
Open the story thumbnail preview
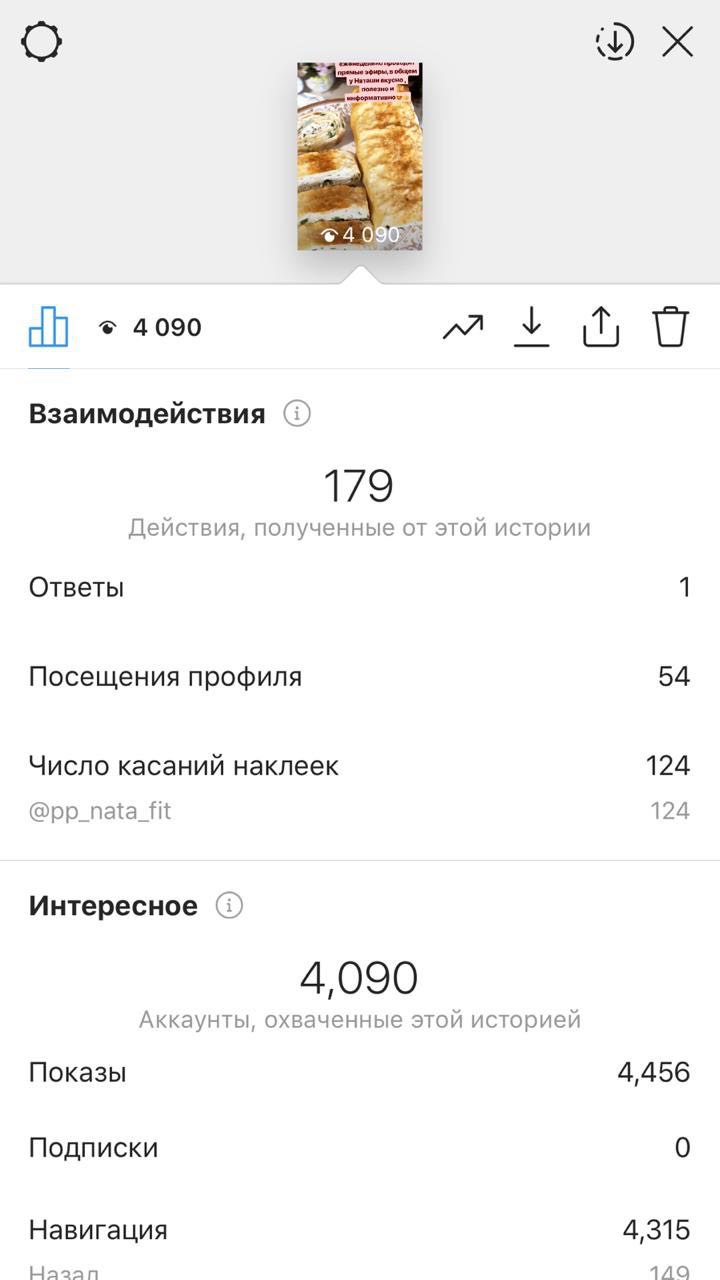click(360, 156)
